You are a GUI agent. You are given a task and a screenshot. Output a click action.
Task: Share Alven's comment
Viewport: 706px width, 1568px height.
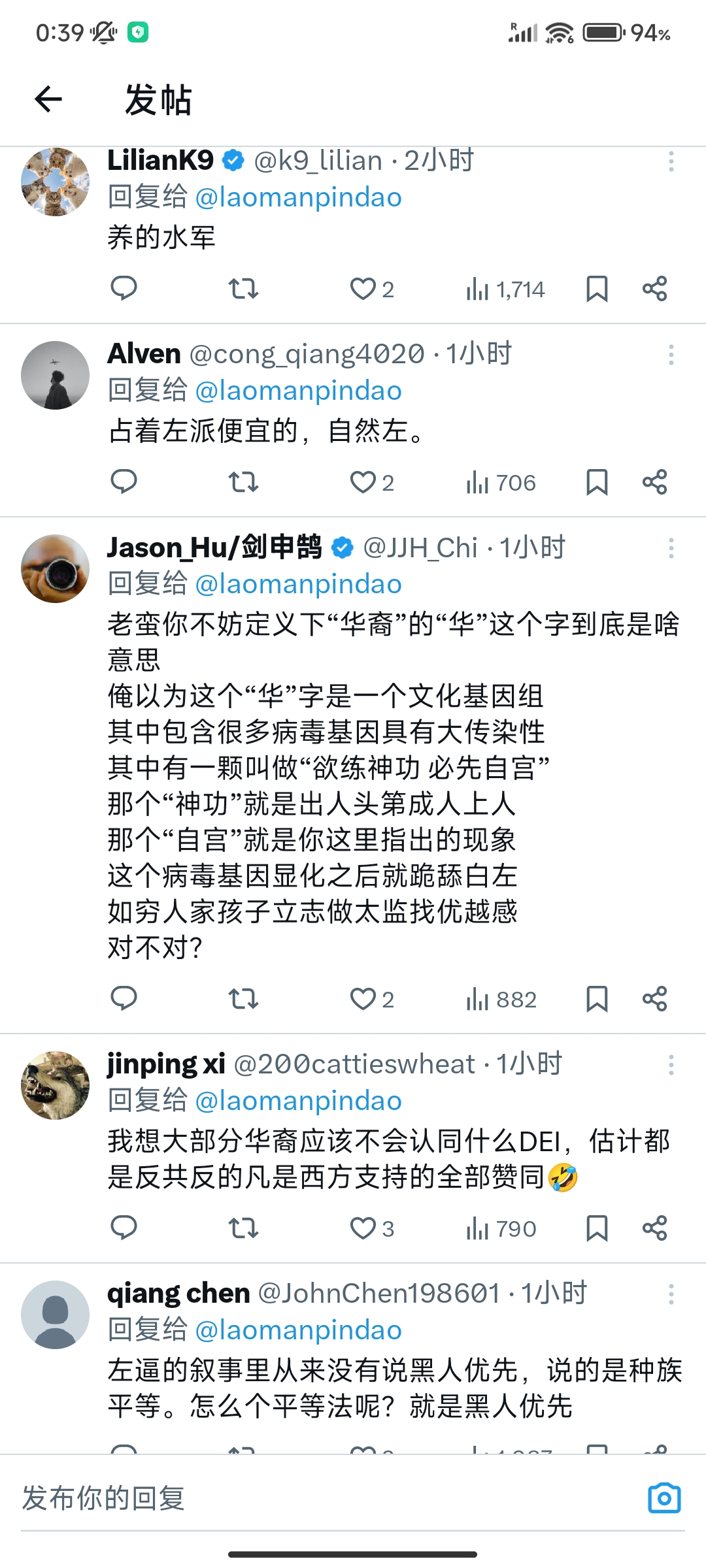pos(654,482)
